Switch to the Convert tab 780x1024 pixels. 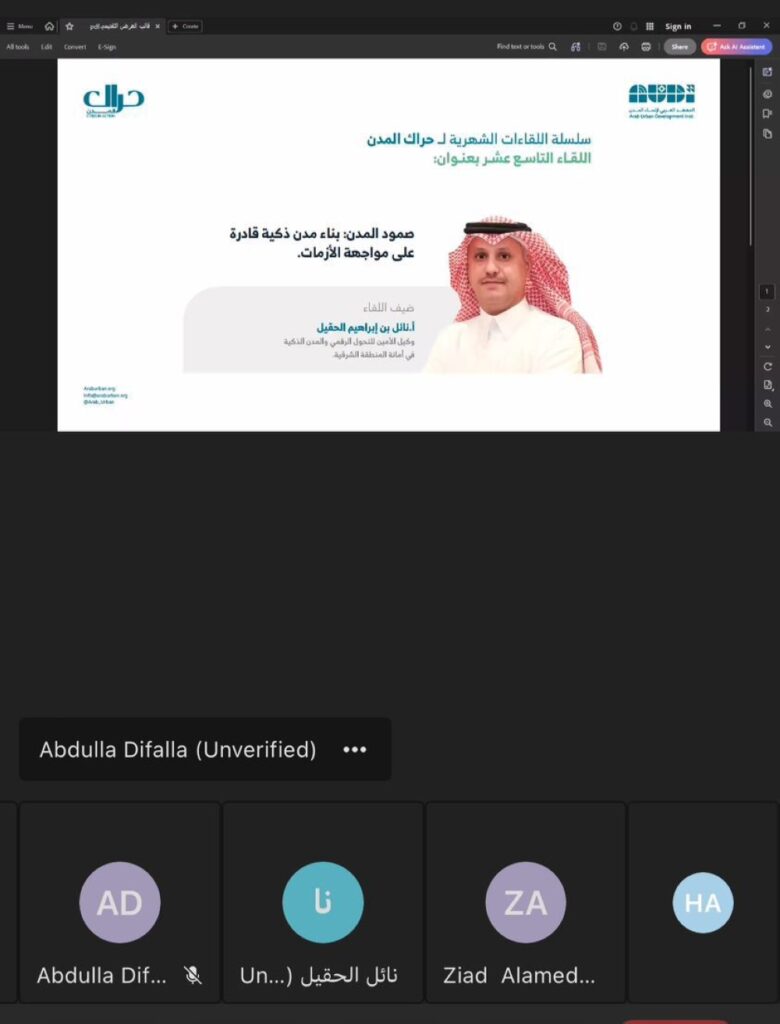tap(75, 46)
